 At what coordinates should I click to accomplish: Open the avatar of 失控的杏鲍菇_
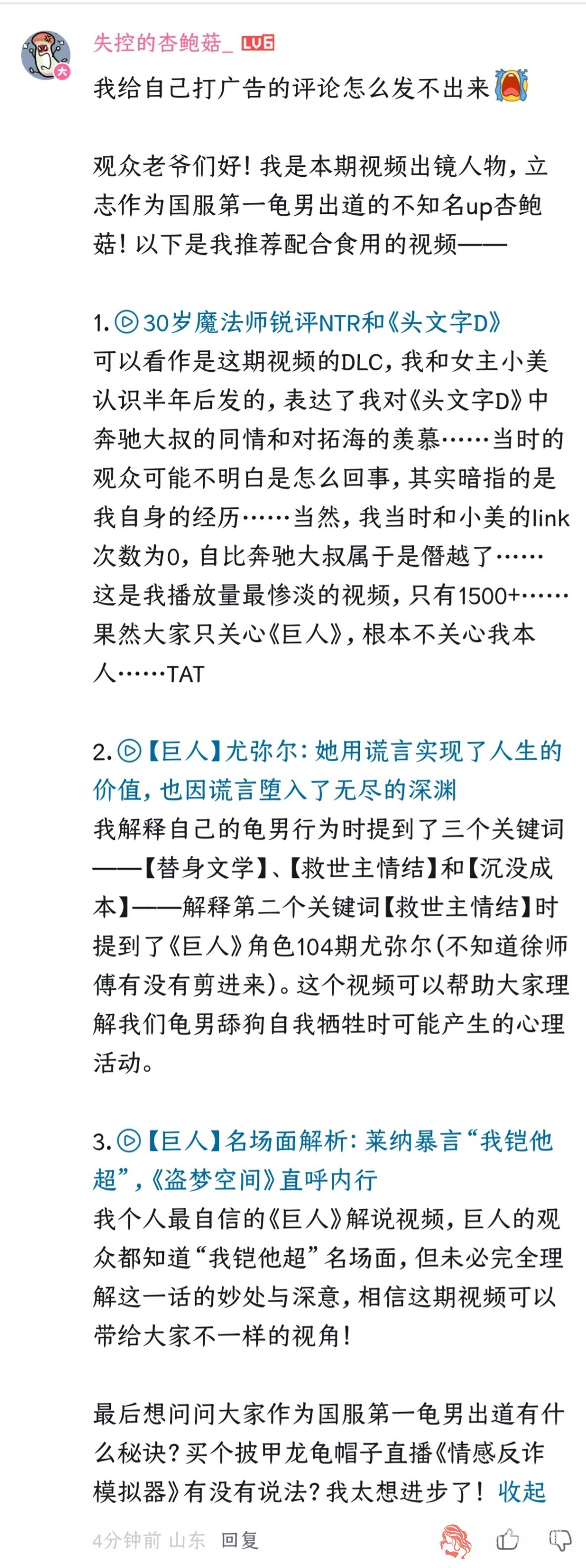[46, 55]
